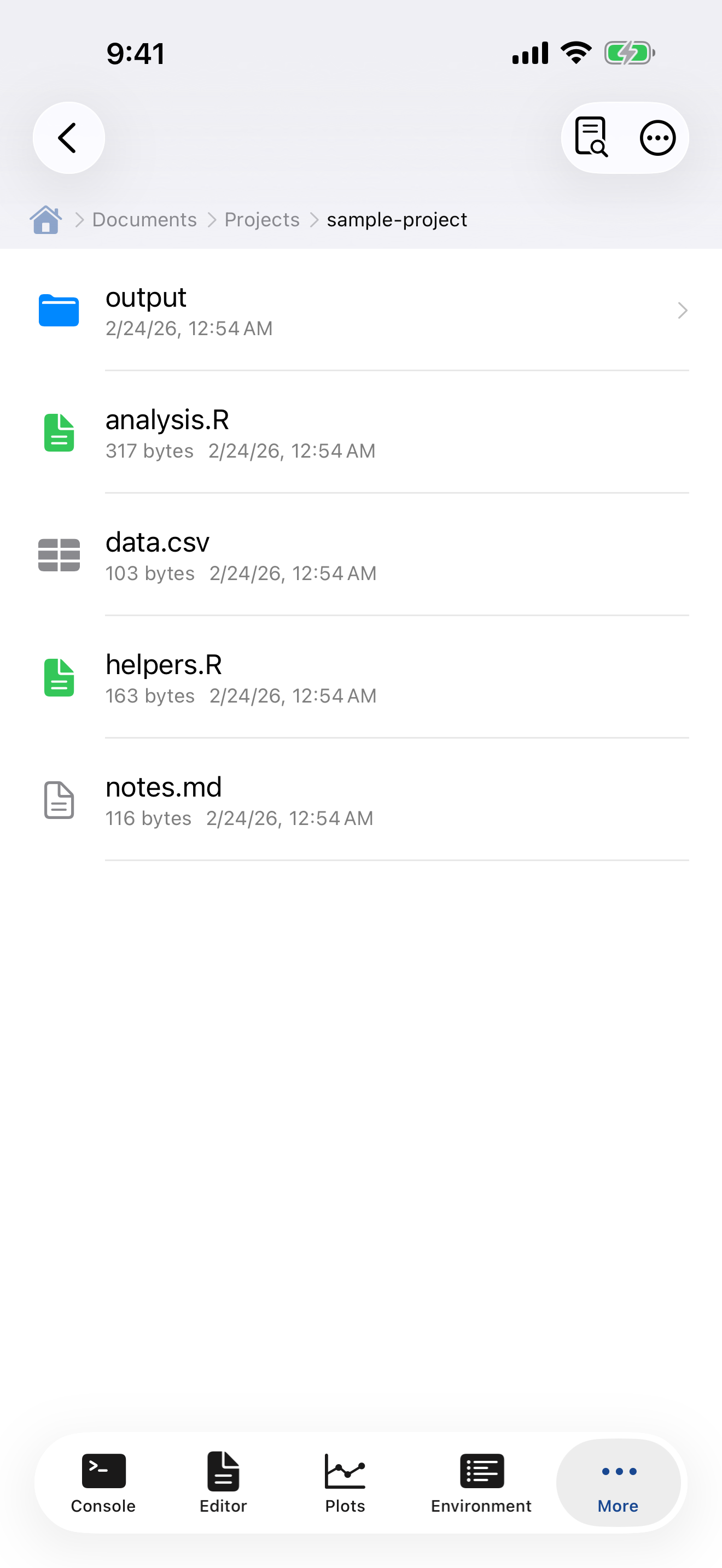
Task: Tap the blue output folder icon
Action: 59,311
